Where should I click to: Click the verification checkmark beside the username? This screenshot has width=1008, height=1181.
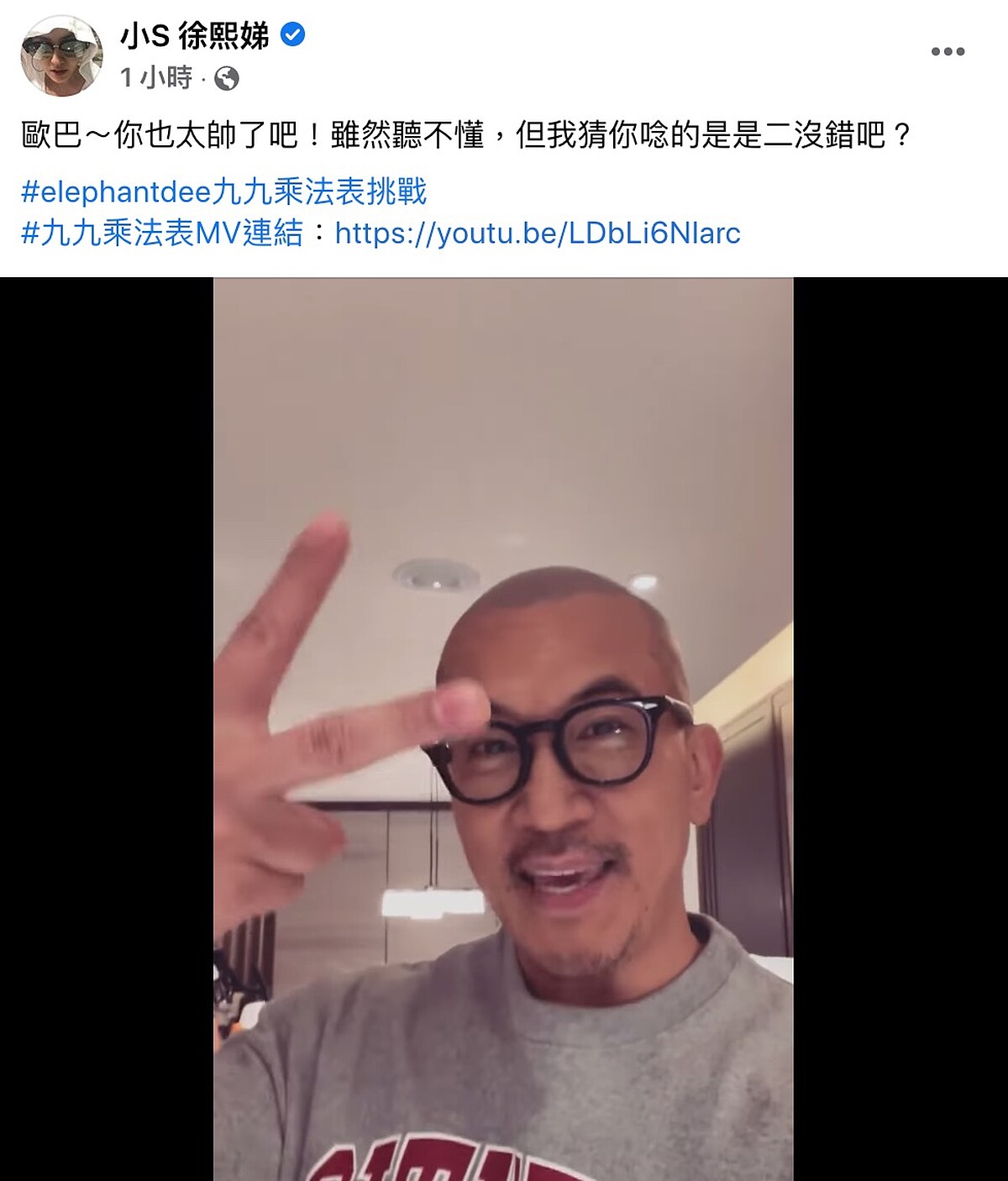pos(293,32)
